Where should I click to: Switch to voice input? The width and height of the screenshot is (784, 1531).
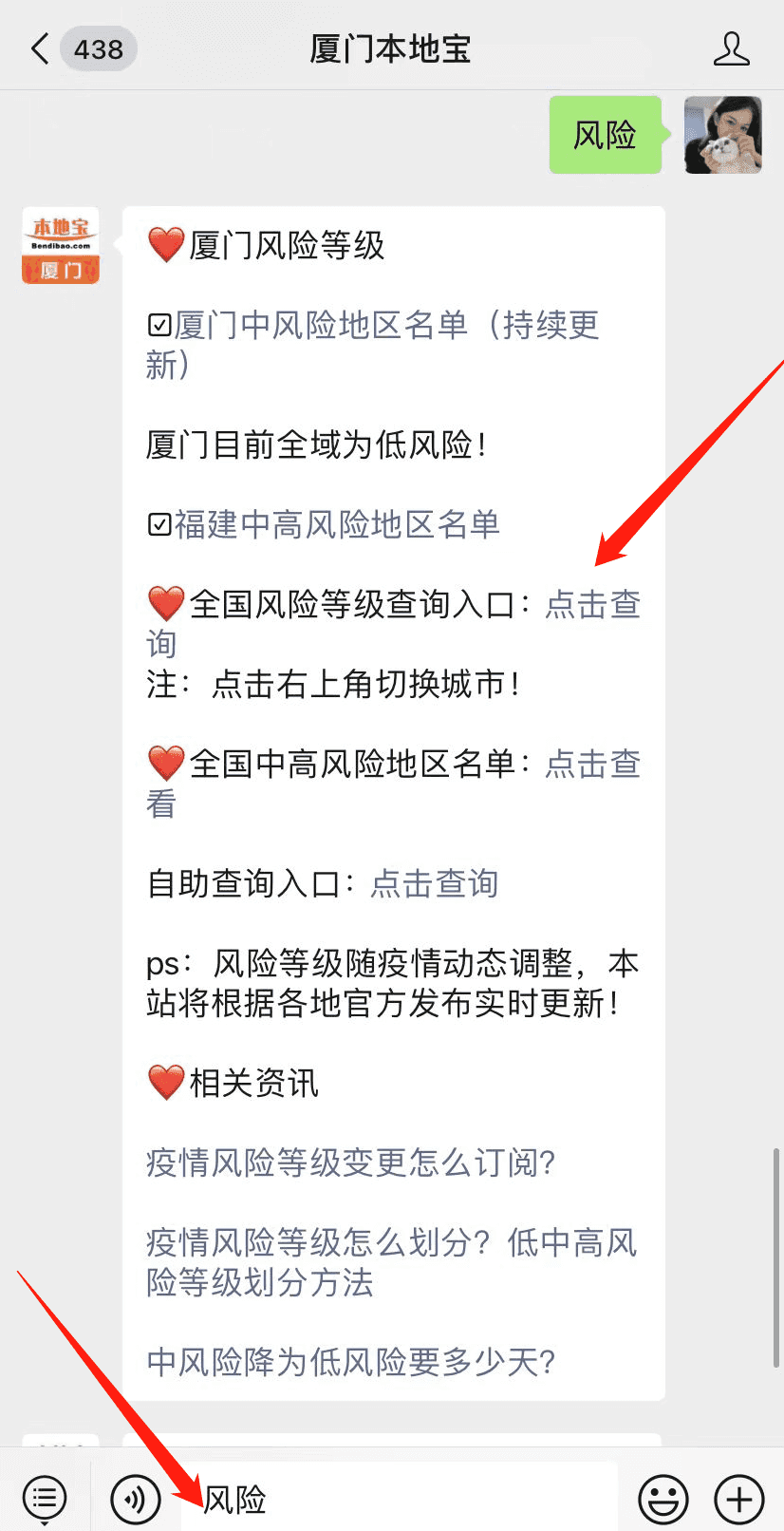(135, 1499)
